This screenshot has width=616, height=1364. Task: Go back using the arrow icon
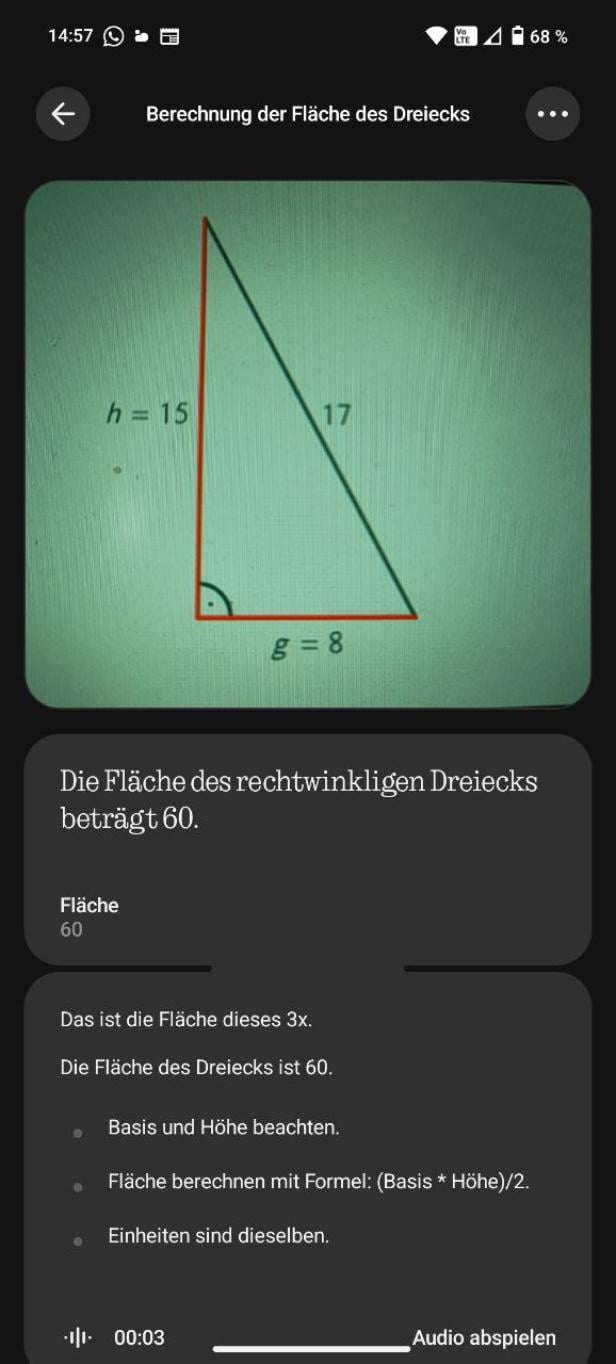63,114
